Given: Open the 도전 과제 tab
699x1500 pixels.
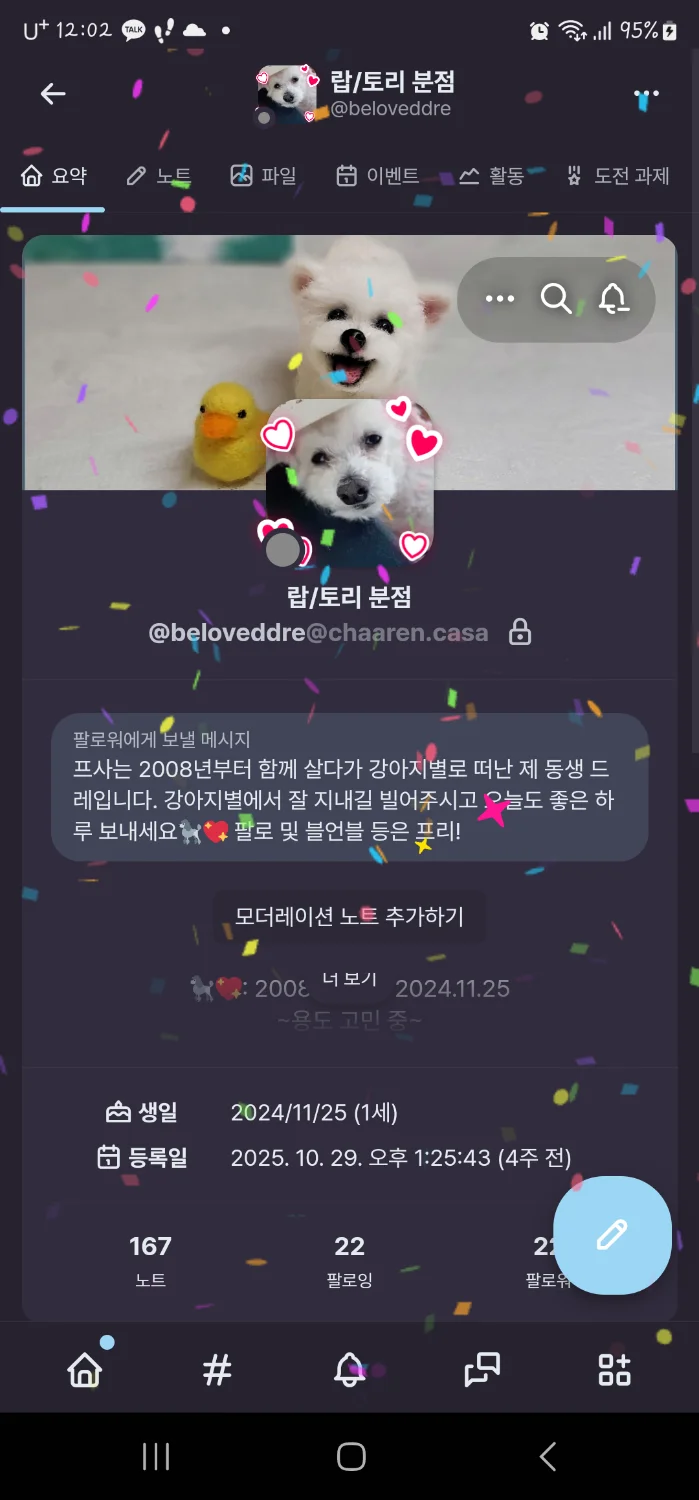Looking at the screenshot, I should click(617, 176).
